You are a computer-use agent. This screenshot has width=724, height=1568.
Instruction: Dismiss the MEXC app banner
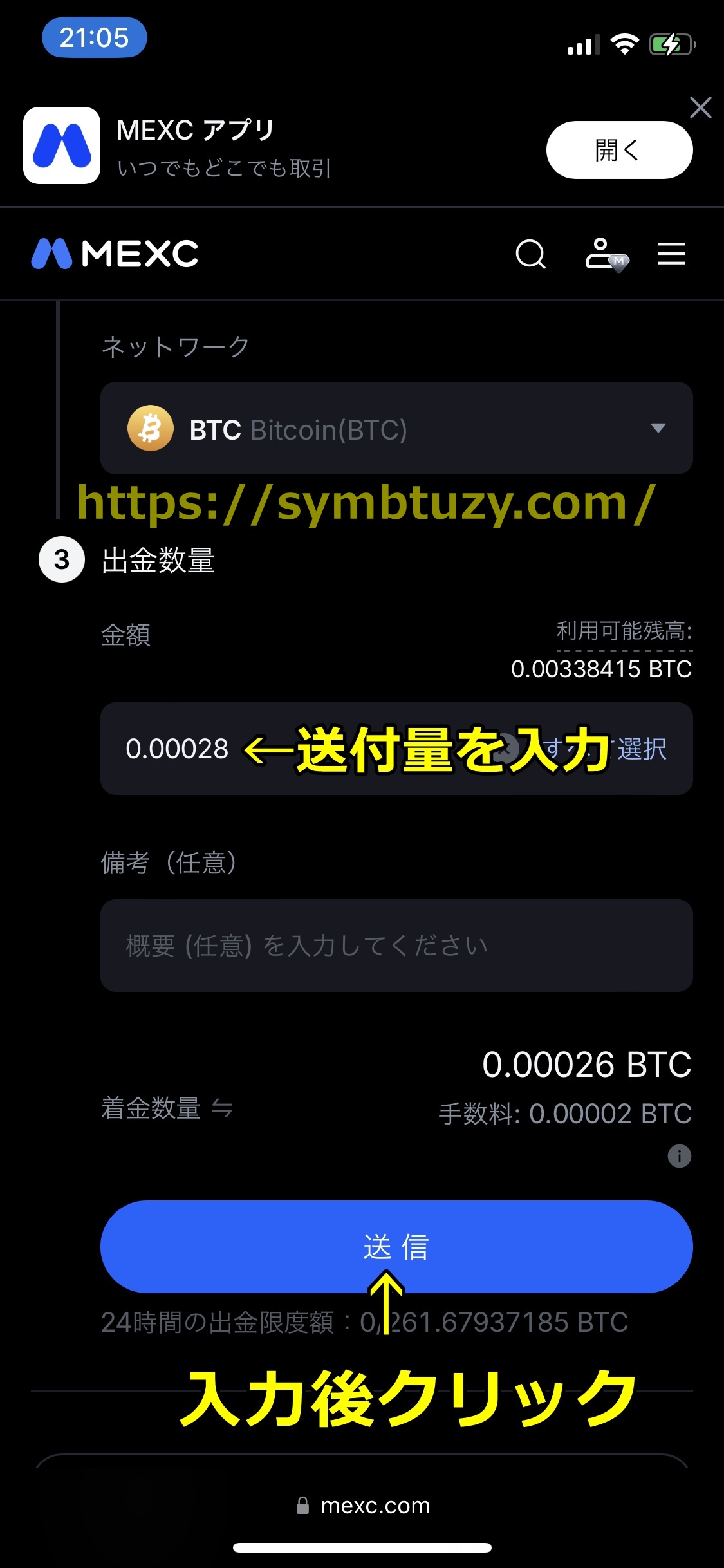(x=700, y=107)
